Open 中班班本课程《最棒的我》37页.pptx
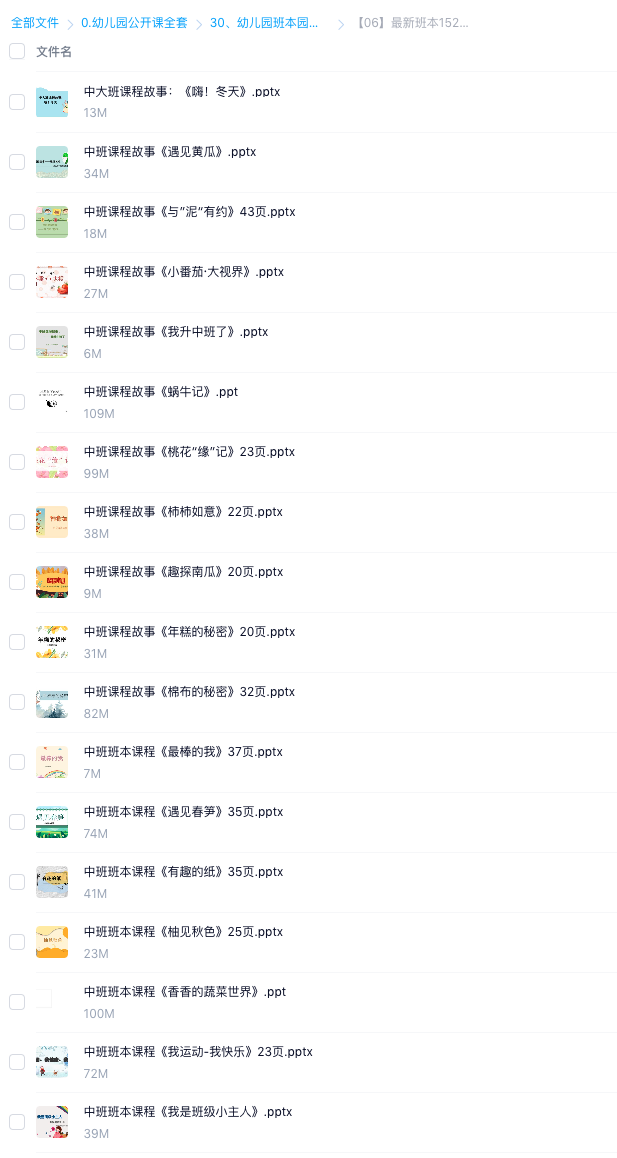Screen dimensions: 617x1158 click(183, 752)
